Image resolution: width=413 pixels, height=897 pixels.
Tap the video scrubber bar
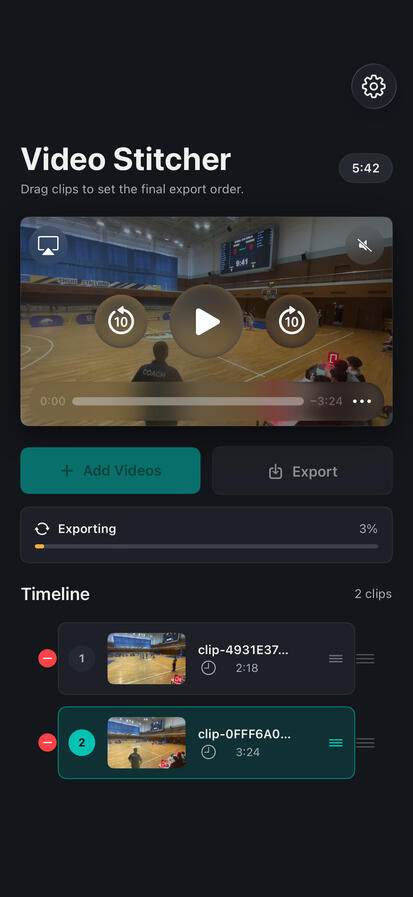pos(188,402)
